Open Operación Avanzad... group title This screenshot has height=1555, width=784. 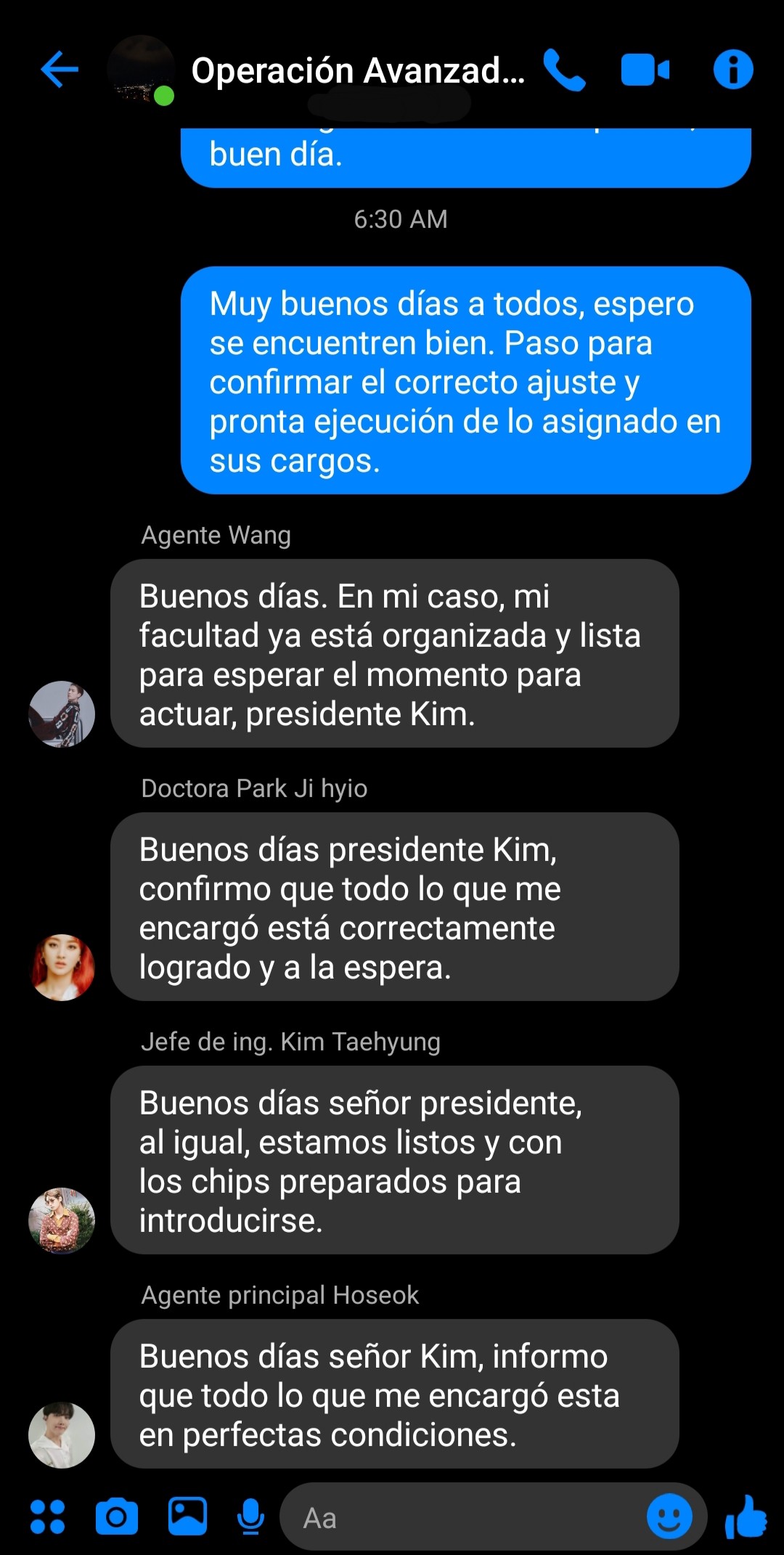click(x=357, y=71)
